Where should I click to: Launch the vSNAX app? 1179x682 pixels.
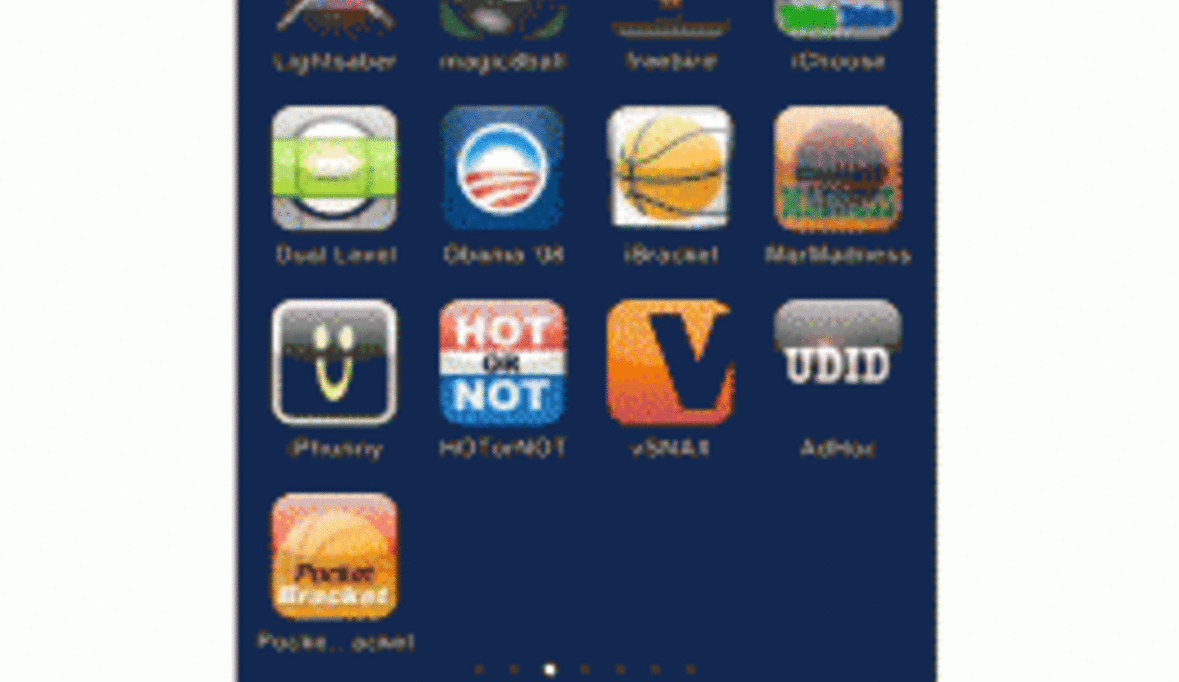pos(670,362)
